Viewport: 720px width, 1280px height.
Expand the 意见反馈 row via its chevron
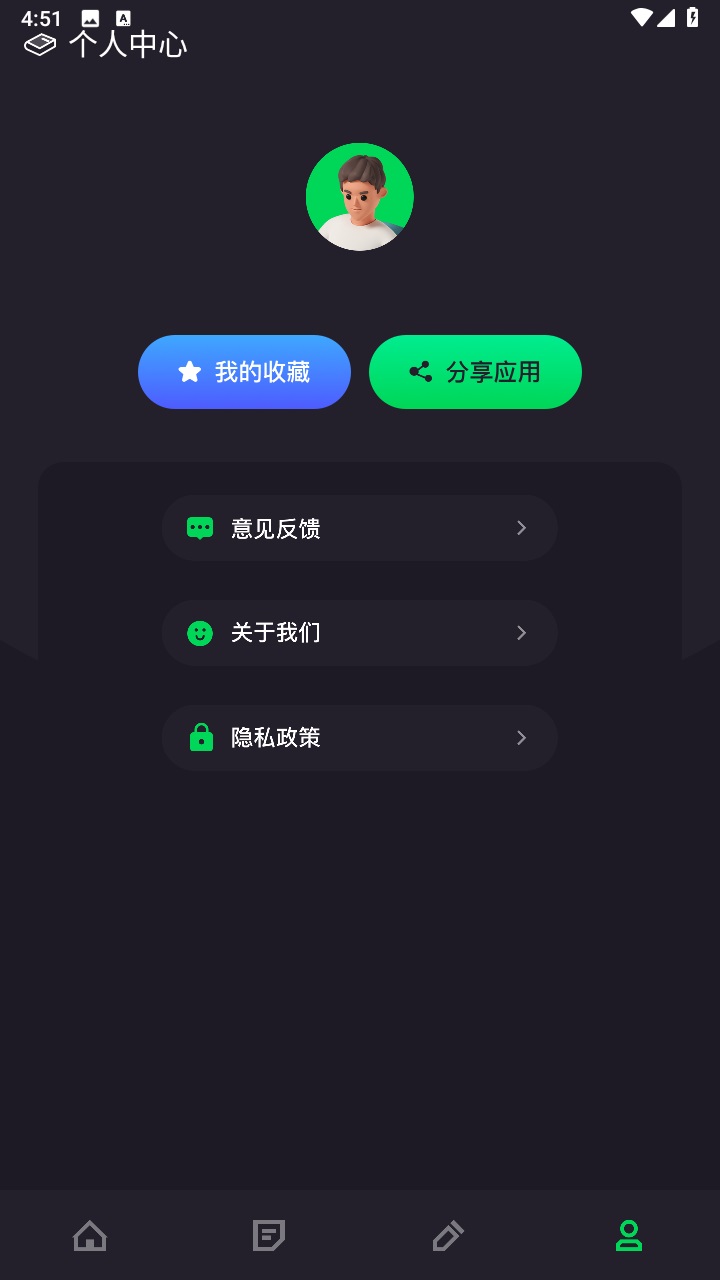(x=521, y=527)
